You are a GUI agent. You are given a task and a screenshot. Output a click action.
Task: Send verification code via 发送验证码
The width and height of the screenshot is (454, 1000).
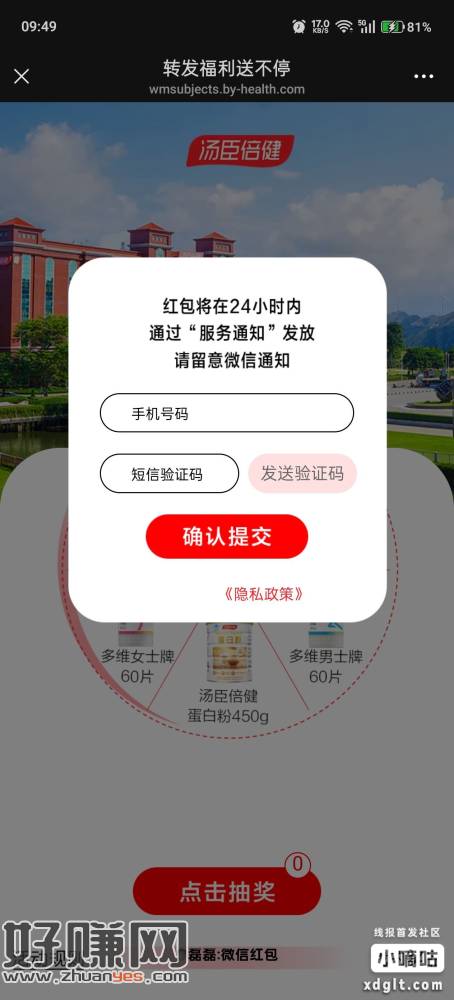[302, 473]
